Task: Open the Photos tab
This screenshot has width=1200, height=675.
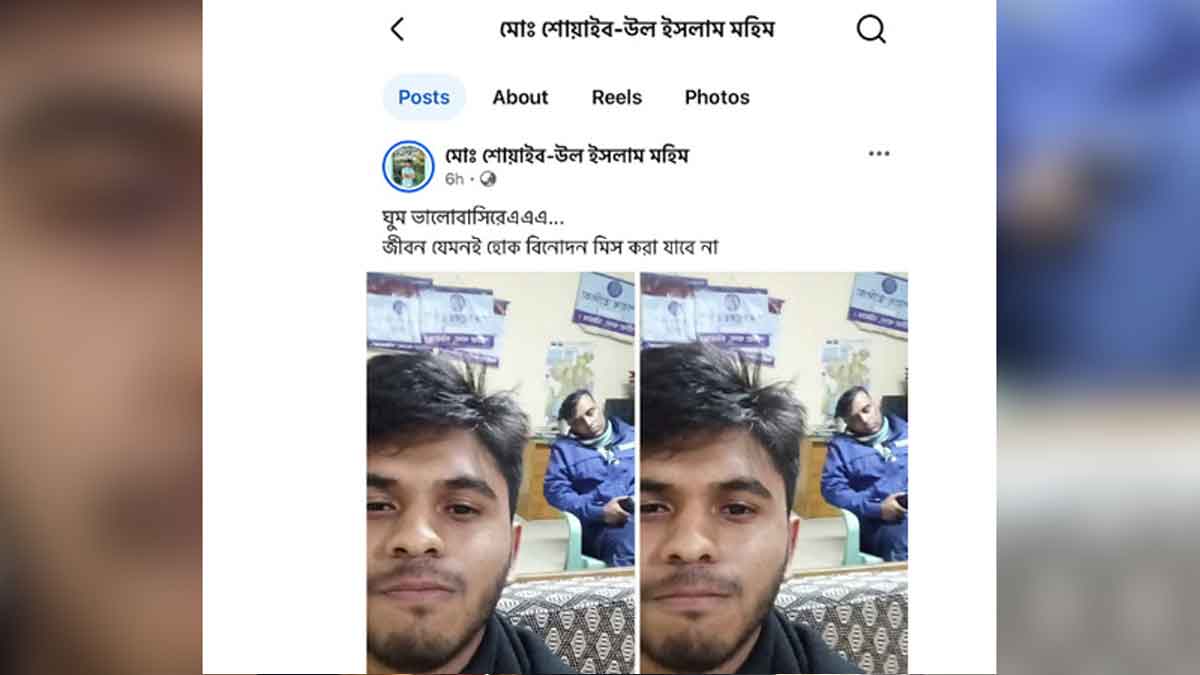Action: (x=717, y=97)
